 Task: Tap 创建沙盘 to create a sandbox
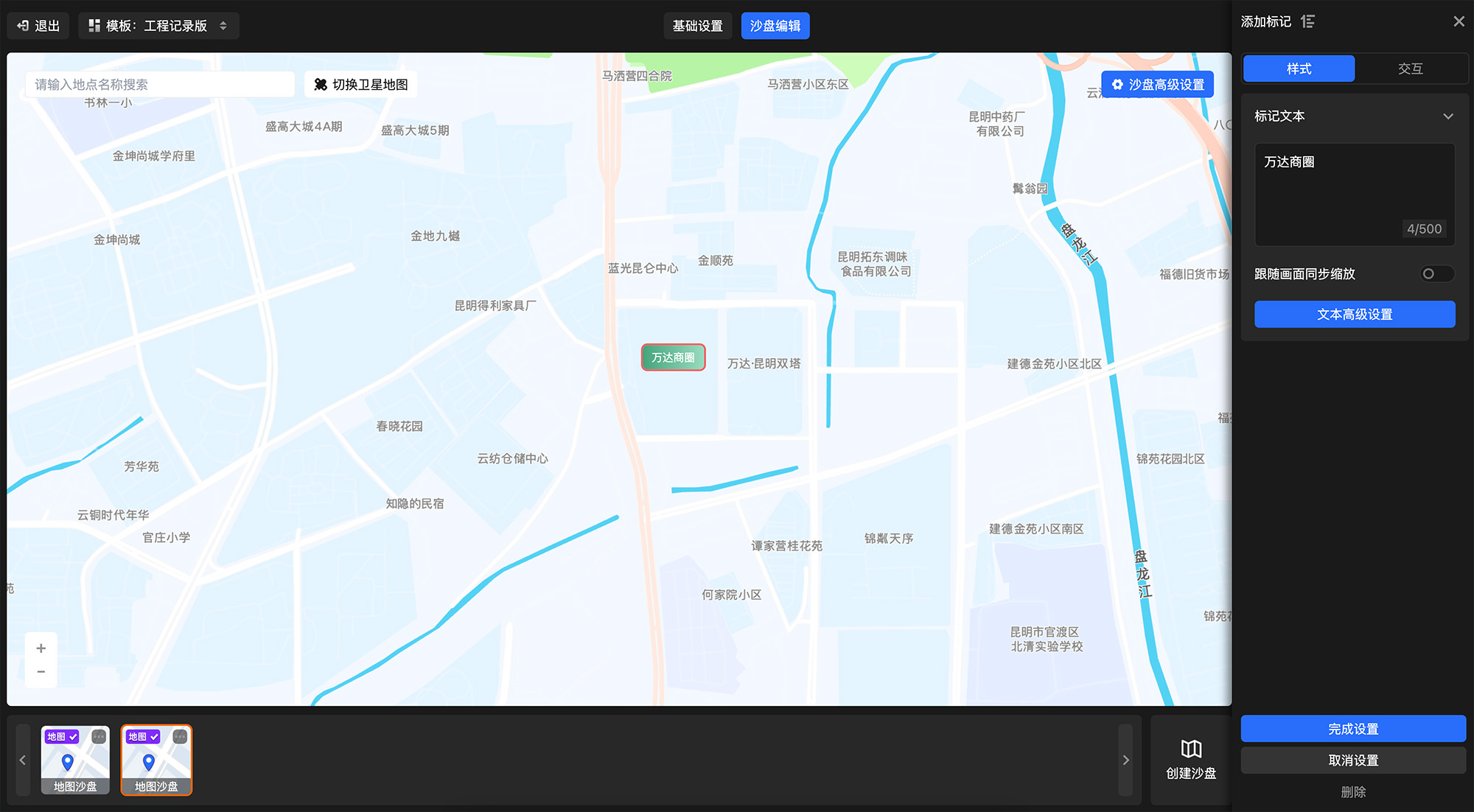click(1190, 760)
